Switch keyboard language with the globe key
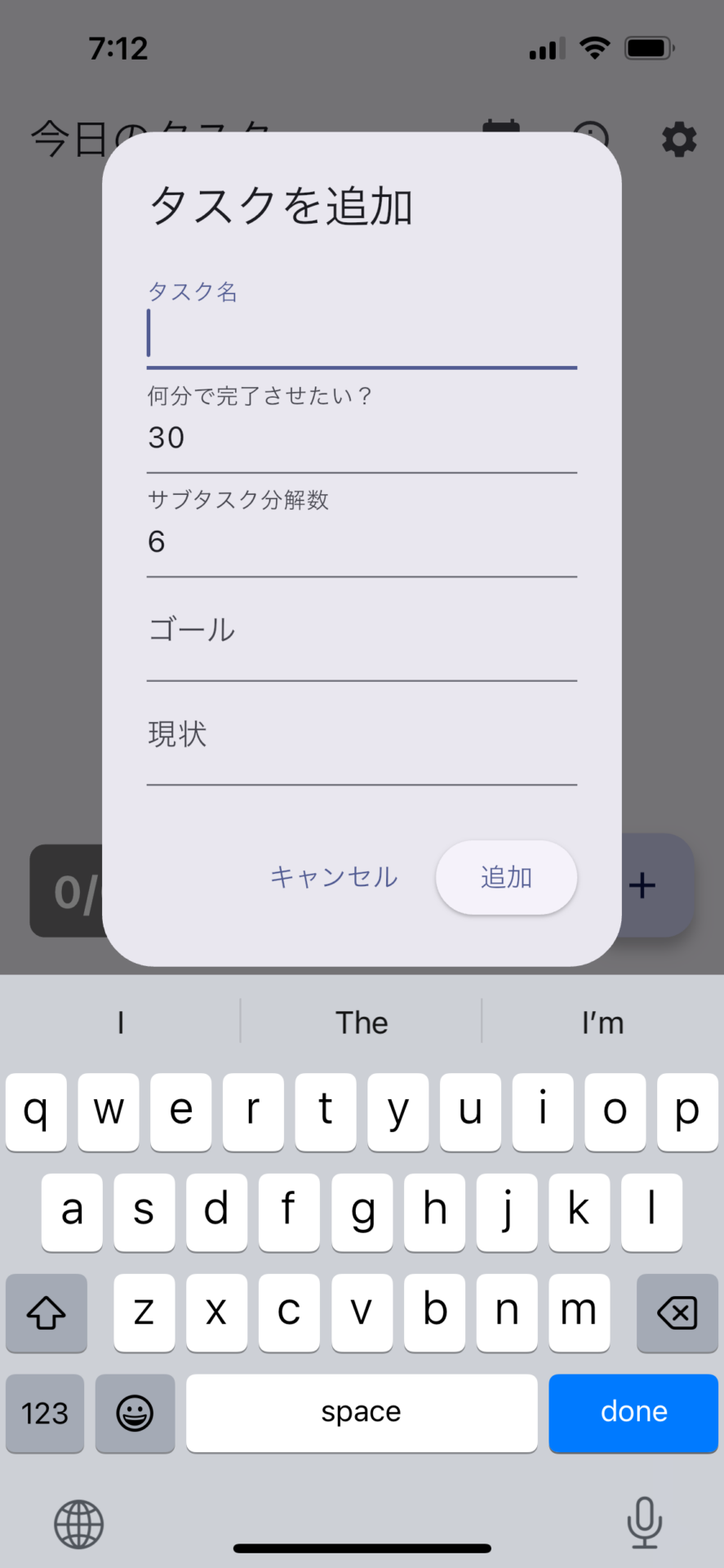This screenshot has width=724, height=1568. pos(78,1524)
